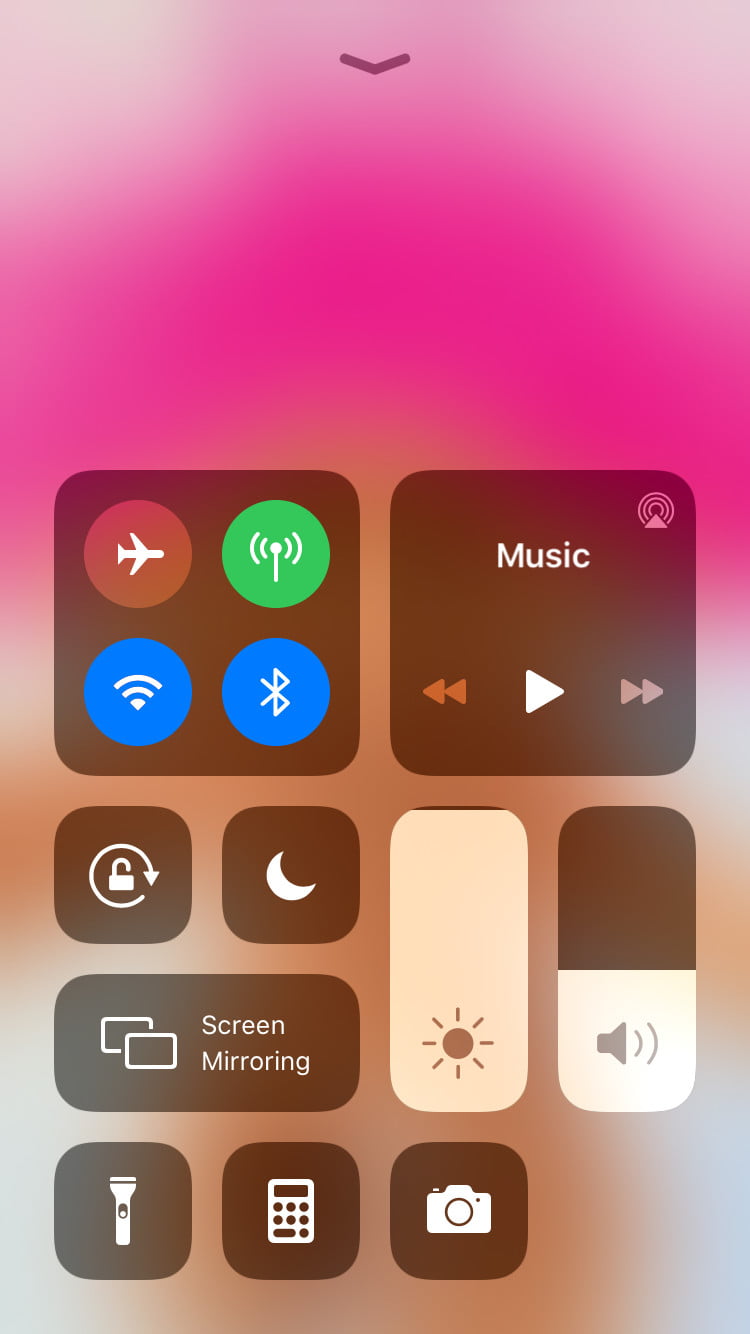Toggle portrait orientation lock
Image resolution: width=750 pixels, height=1334 pixels.
[x=123, y=875]
